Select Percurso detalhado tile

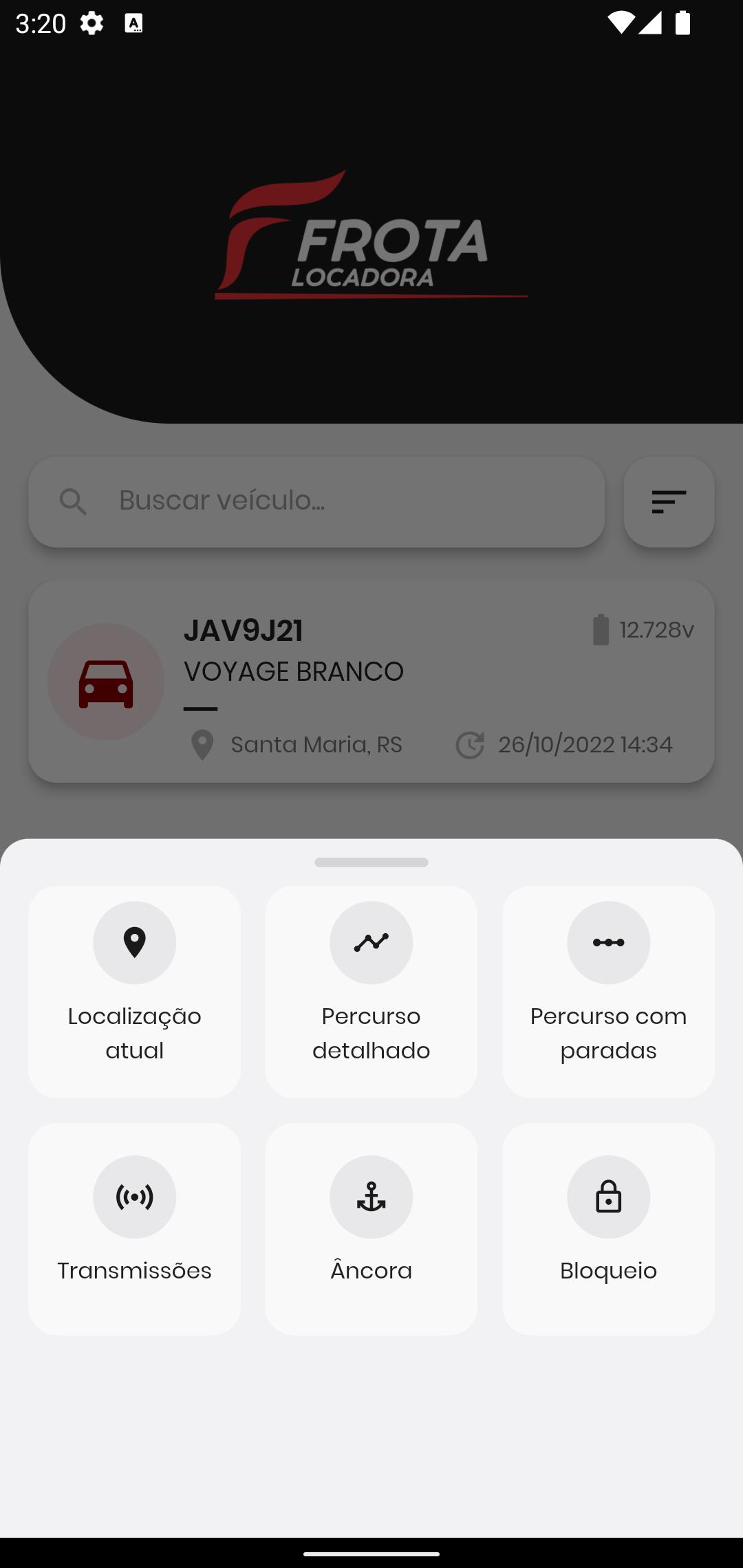click(371, 991)
